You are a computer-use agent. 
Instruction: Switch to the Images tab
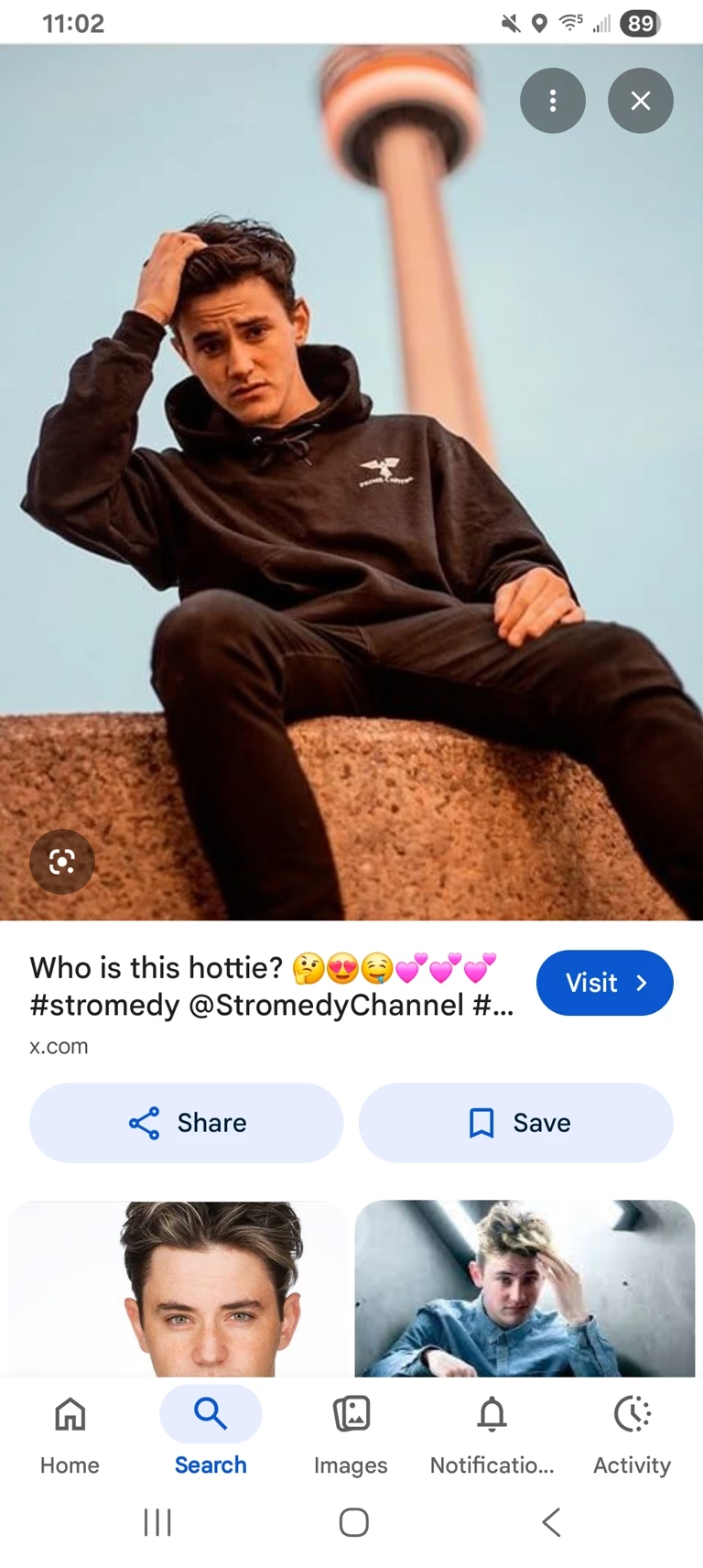coord(351,1432)
